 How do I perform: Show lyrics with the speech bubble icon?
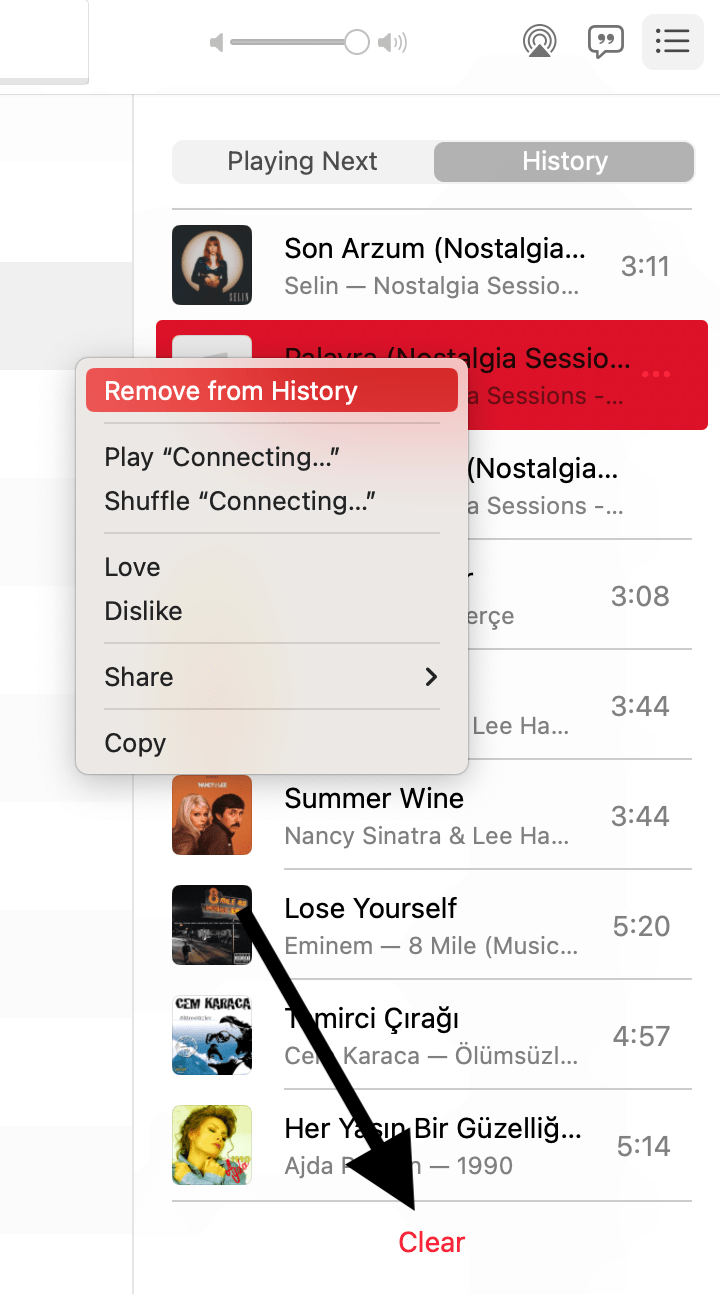(x=605, y=42)
